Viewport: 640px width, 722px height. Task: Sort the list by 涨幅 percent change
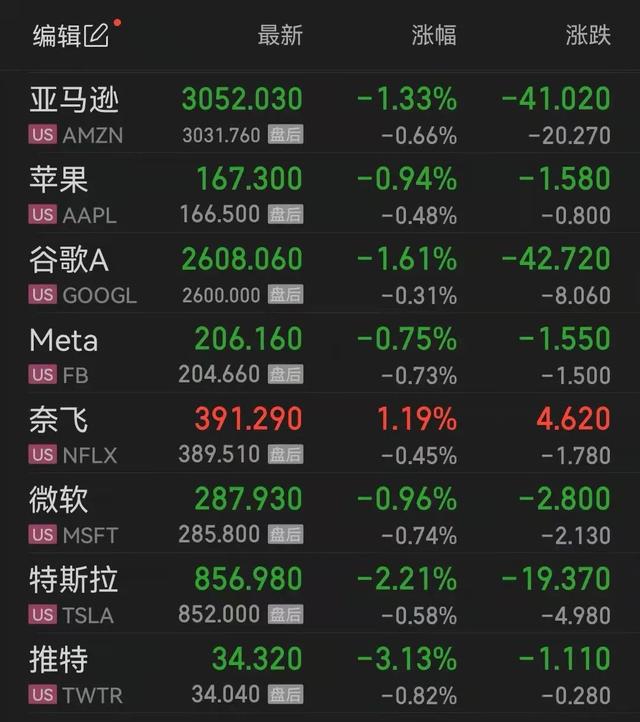click(433, 36)
